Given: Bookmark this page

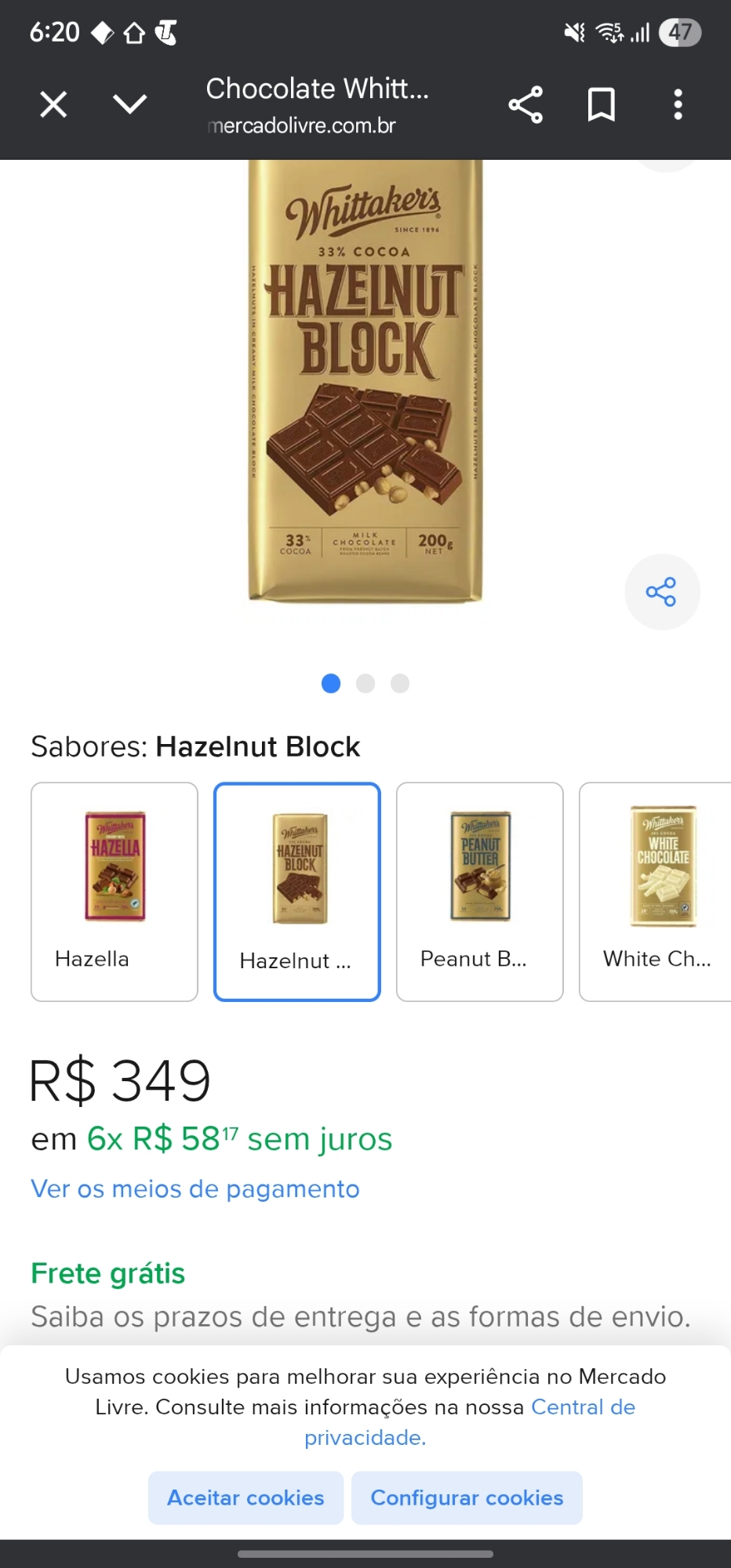Looking at the screenshot, I should pyautogui.click(x=602, y=104).
